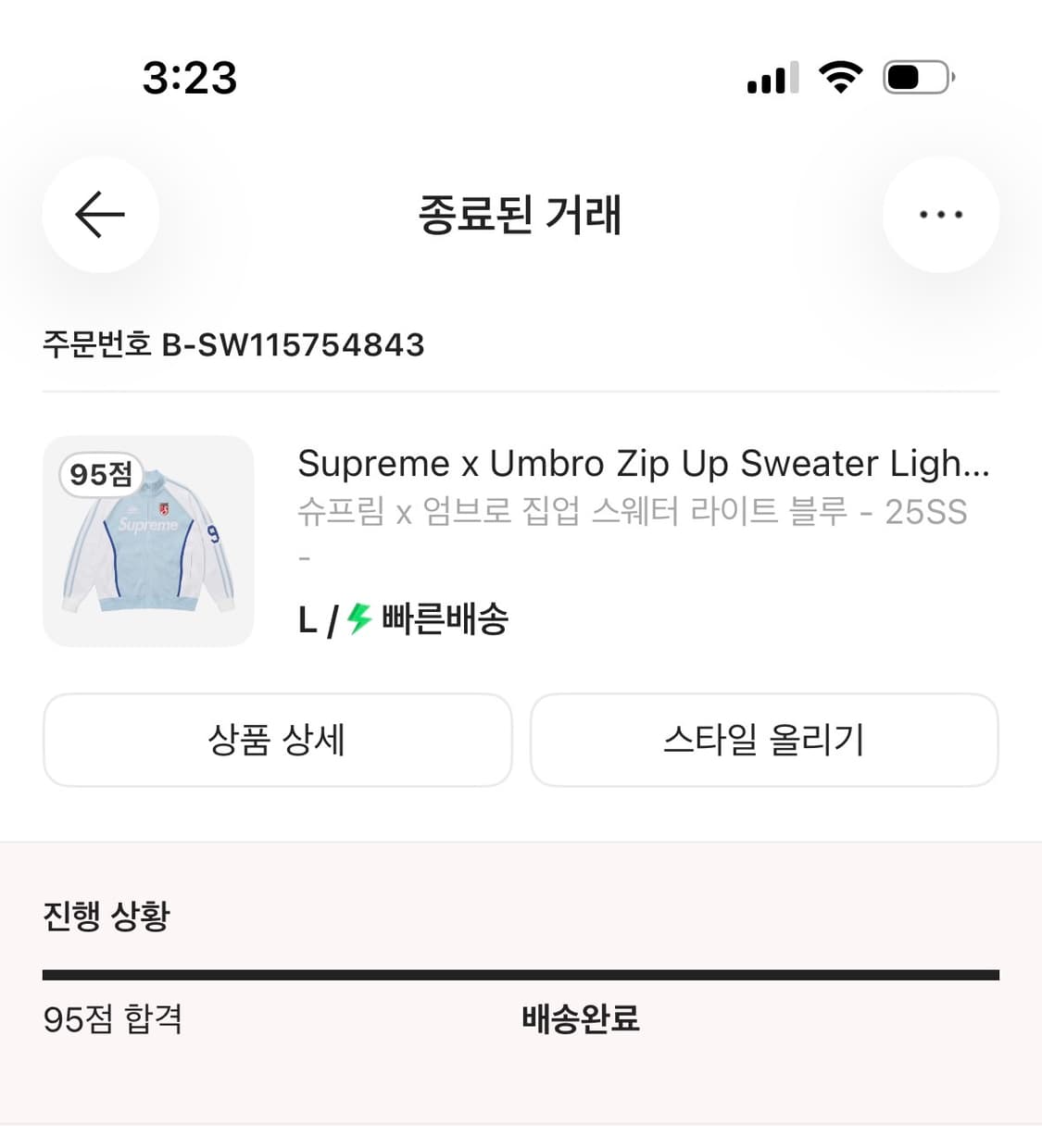Screen dimensions: 1042x1148
Task: Open order details via 주문번호 row
Action: coord(233,344)
